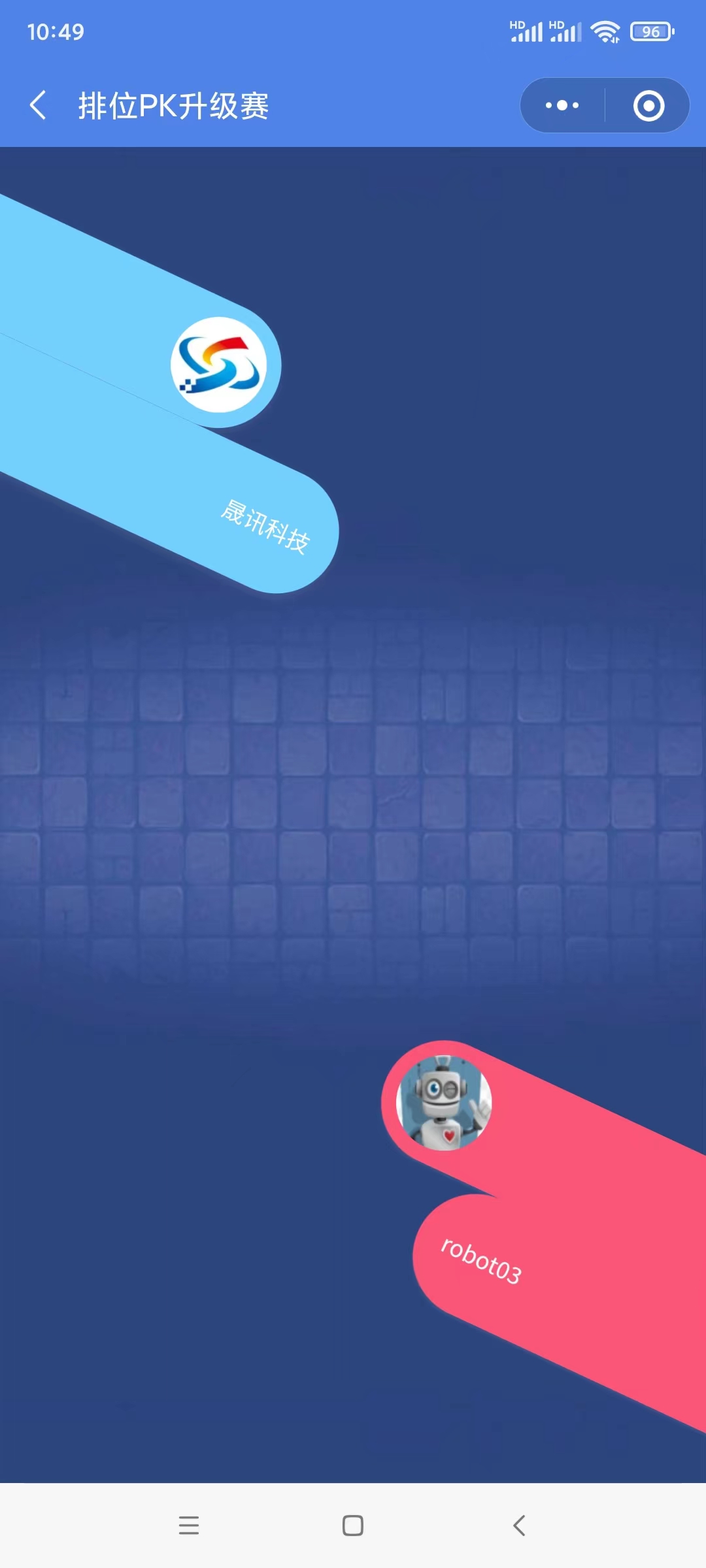Viewport: 706px width, 1568px height.
Task: Go to the home screen via system home button
Action: click(353, 1526)
